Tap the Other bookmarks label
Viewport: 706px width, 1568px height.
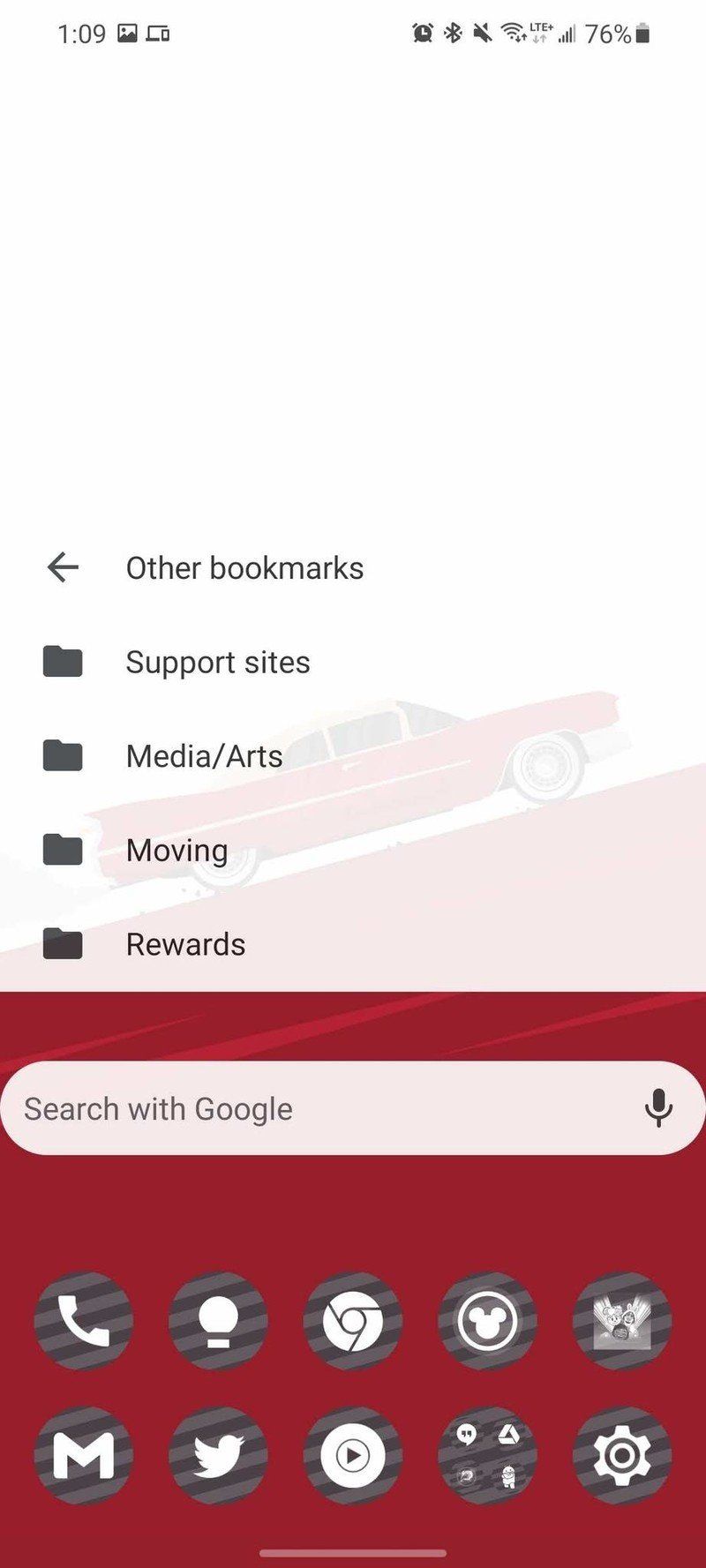pyautogui.click(x=244, y=567)
